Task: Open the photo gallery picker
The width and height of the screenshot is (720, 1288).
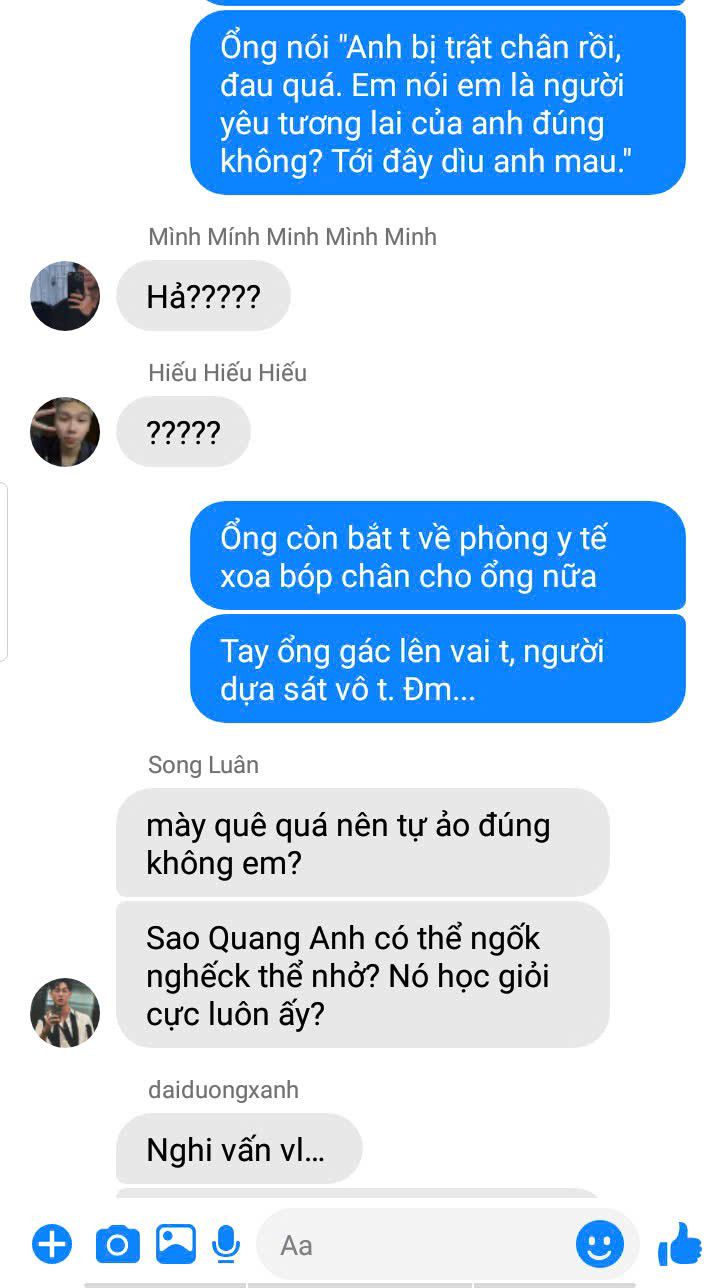Action: [x=176, y=1244]
